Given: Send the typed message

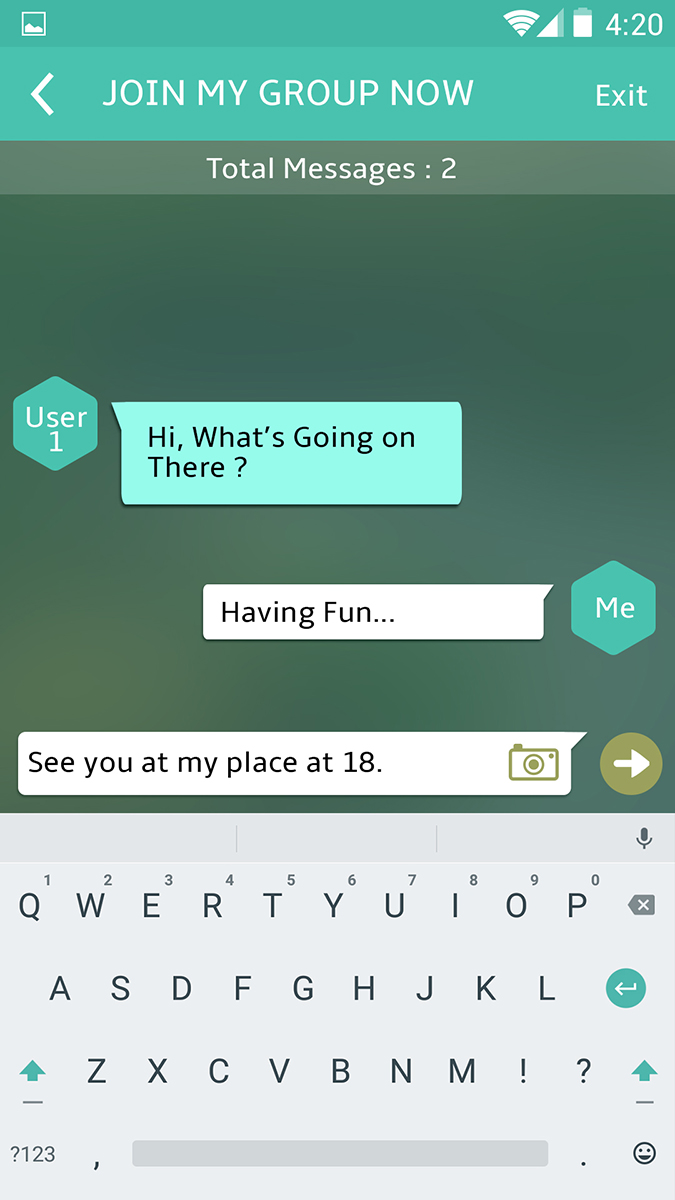Looking at the screenshot, I should (x=631, y=764).
